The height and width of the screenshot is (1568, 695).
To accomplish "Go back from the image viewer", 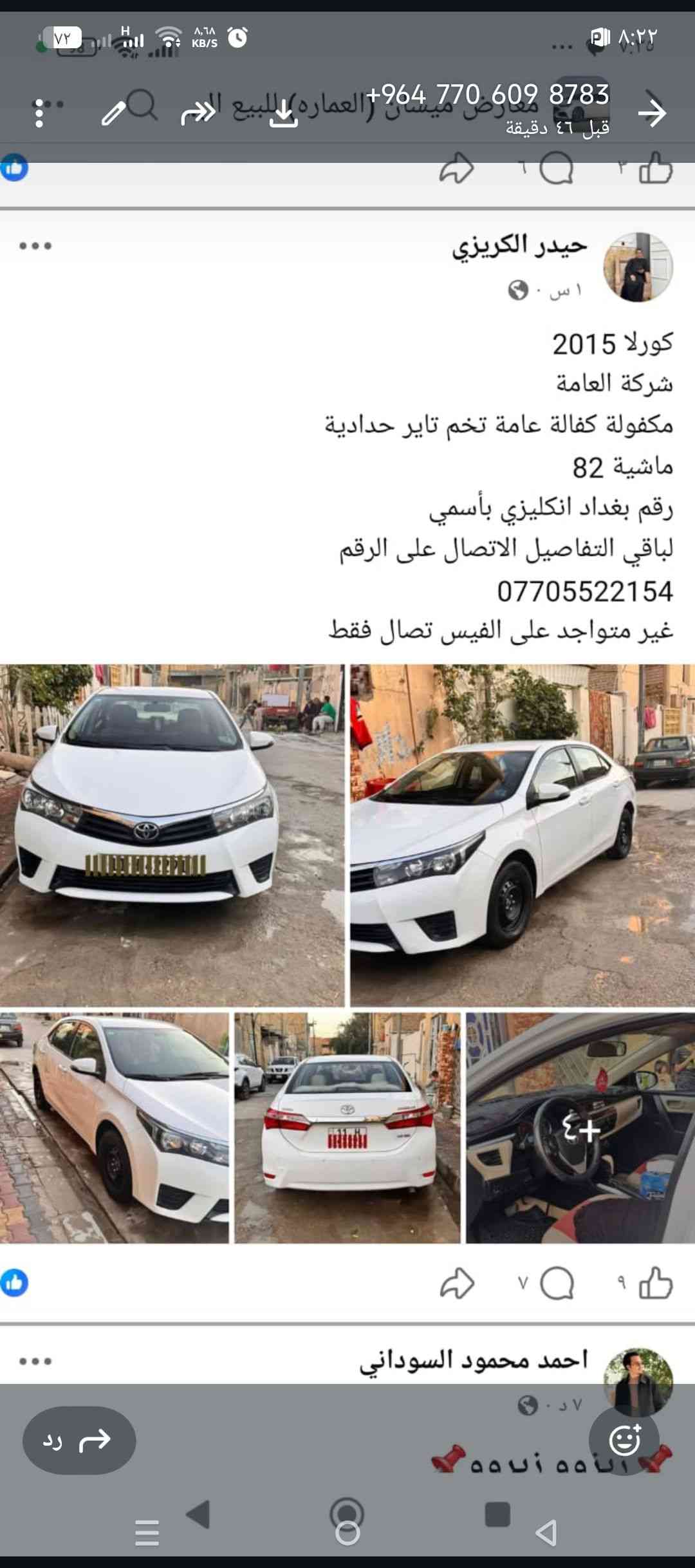I will pyautogui.click(x=652, y=113).
